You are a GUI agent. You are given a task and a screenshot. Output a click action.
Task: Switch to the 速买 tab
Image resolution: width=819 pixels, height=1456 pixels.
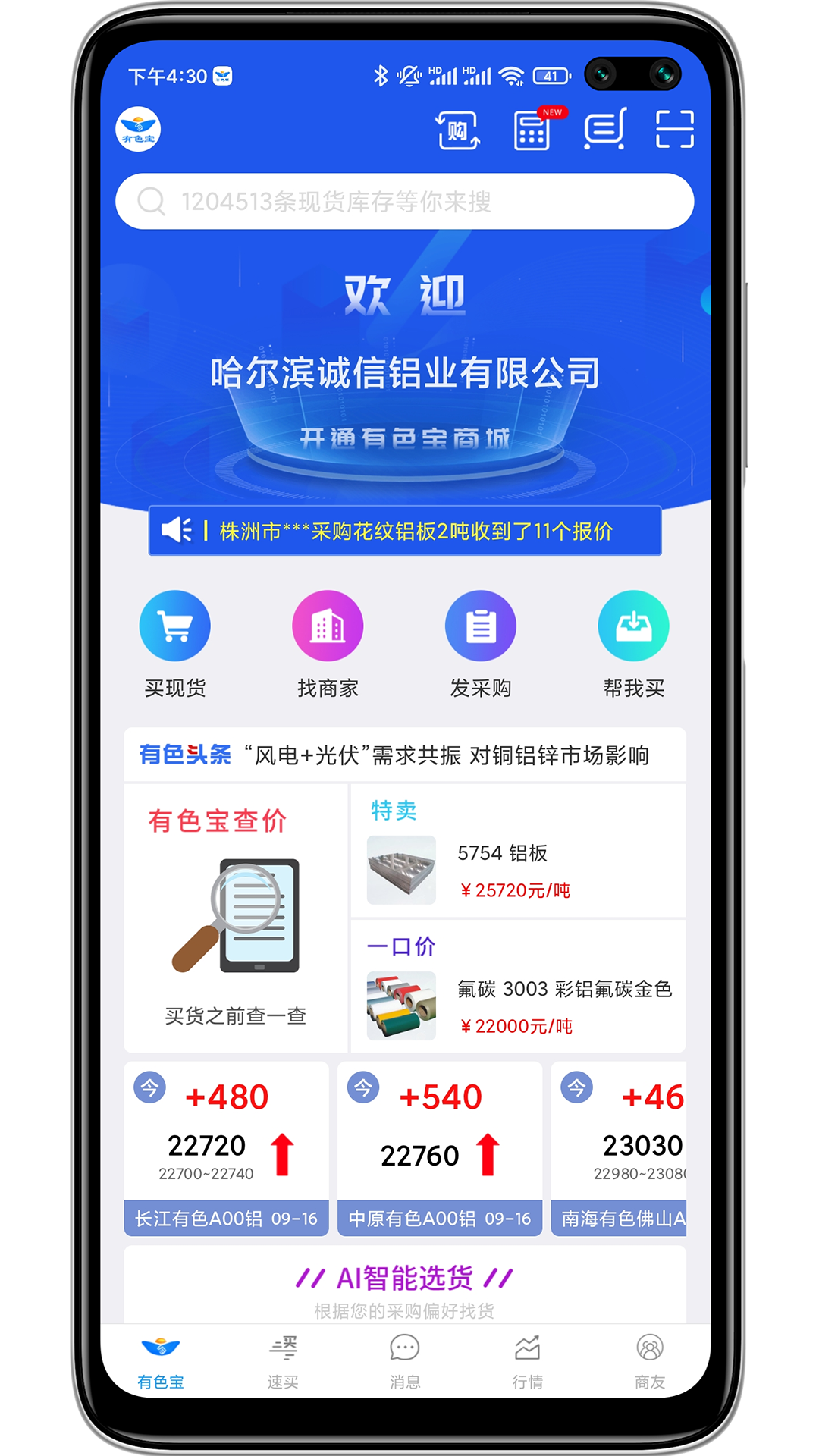pyautogui.click(x=283, y=1361)
